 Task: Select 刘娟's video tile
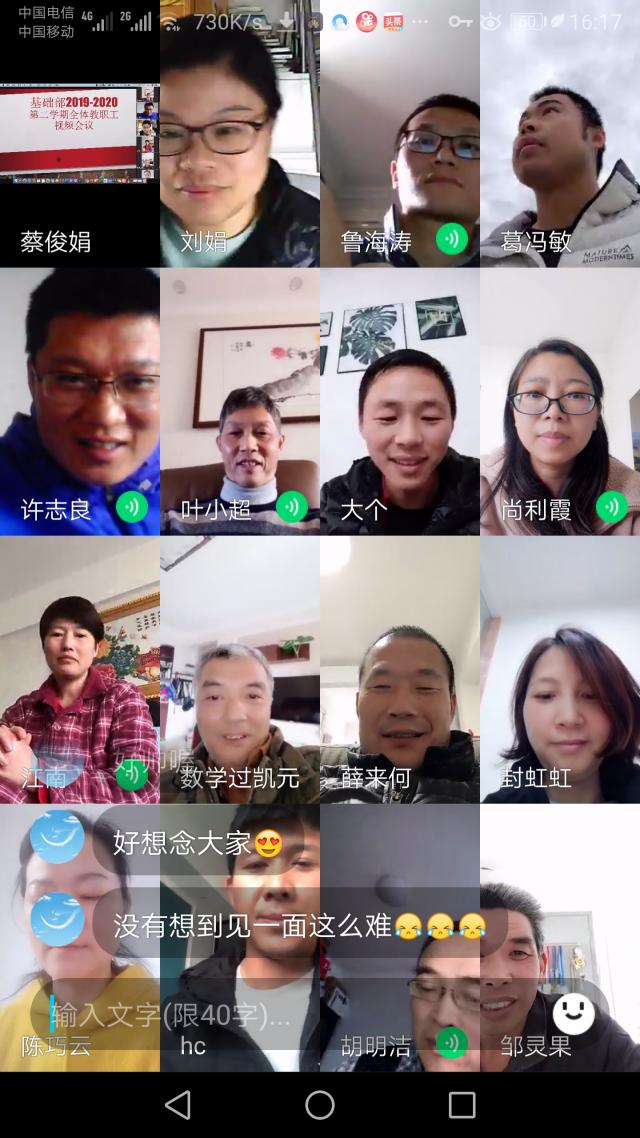pos(240,150)
